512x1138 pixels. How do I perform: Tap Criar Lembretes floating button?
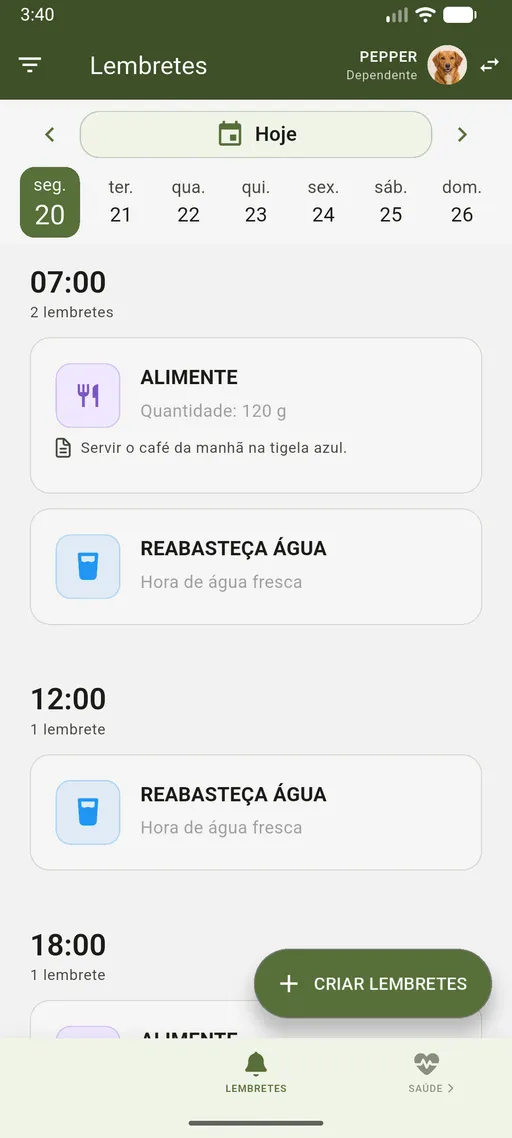pyautogui.click(x=373, y=983)
